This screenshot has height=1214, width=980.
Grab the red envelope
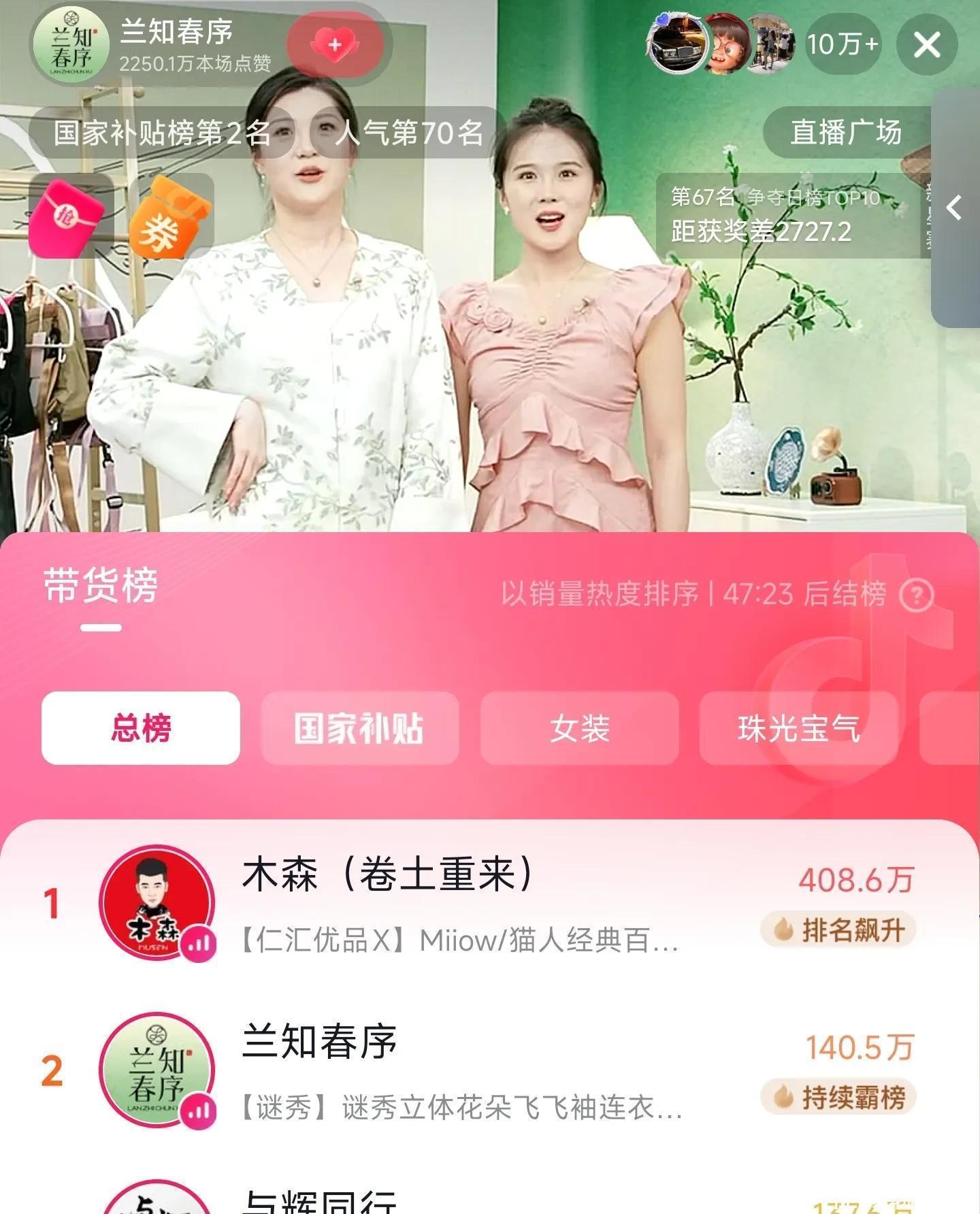point(67,216)
